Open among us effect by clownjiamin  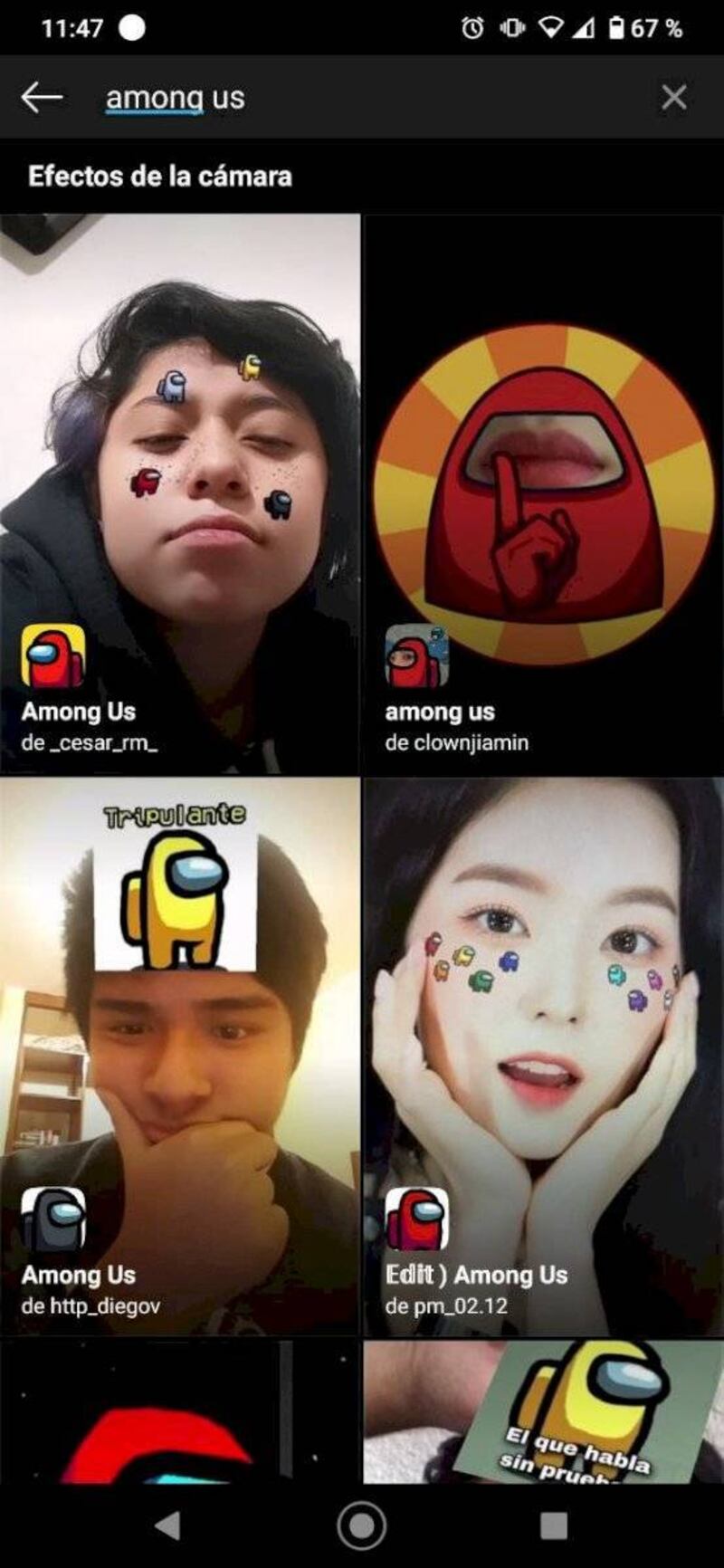[x=542, y=493]
